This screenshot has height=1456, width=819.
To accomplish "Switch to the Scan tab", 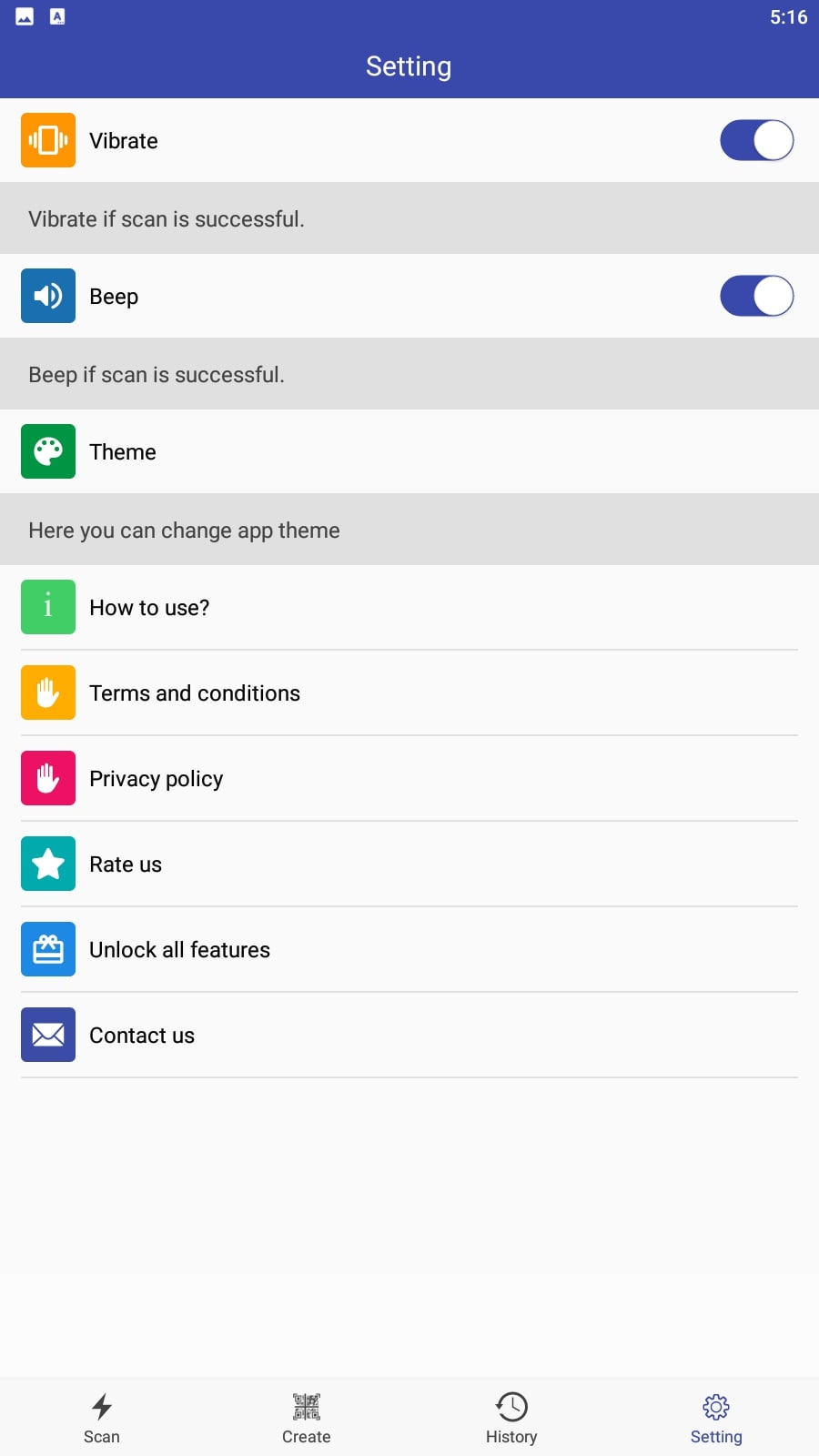I will [x=102, y=1418].
